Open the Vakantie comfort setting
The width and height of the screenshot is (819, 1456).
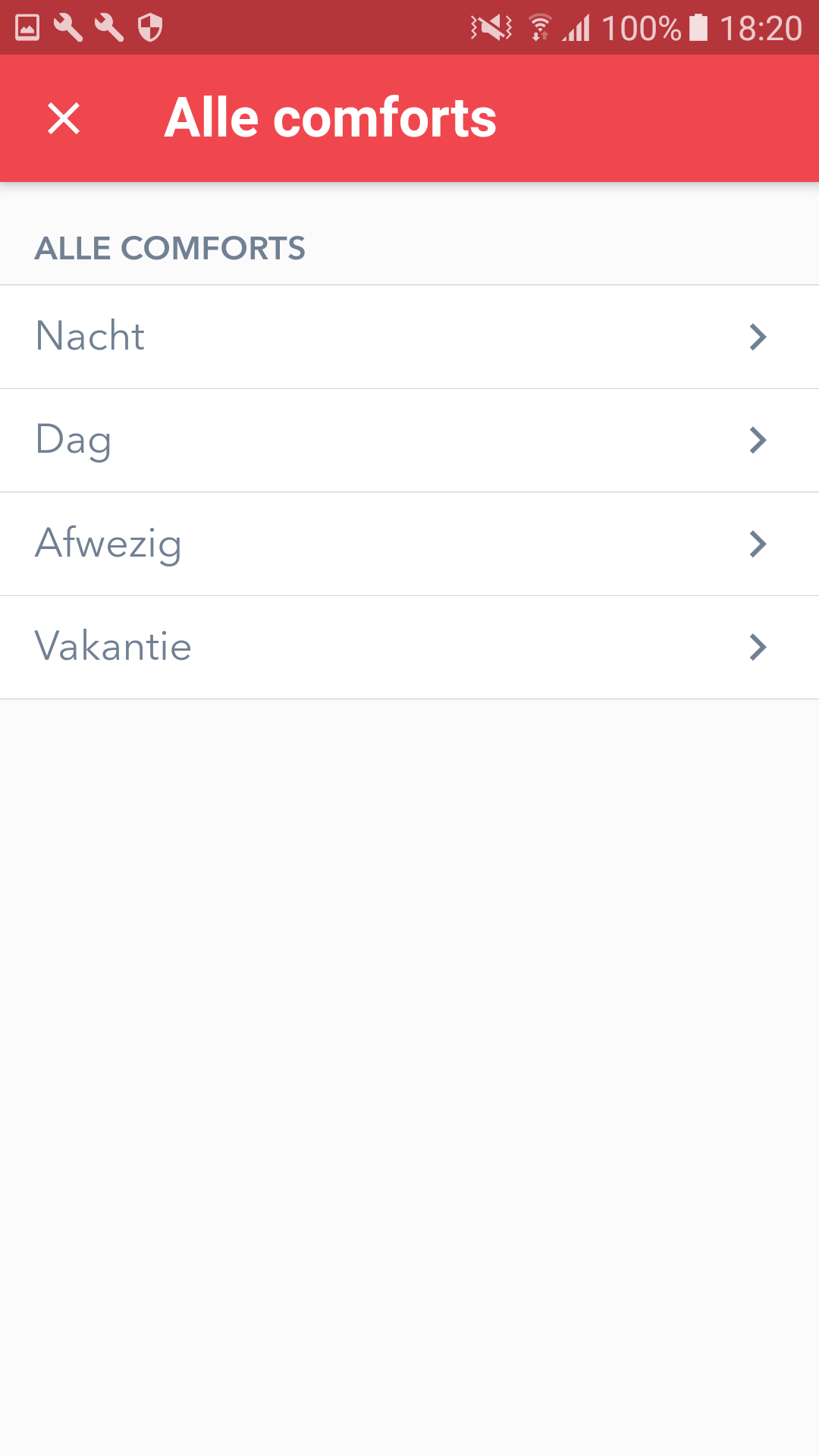409,648
